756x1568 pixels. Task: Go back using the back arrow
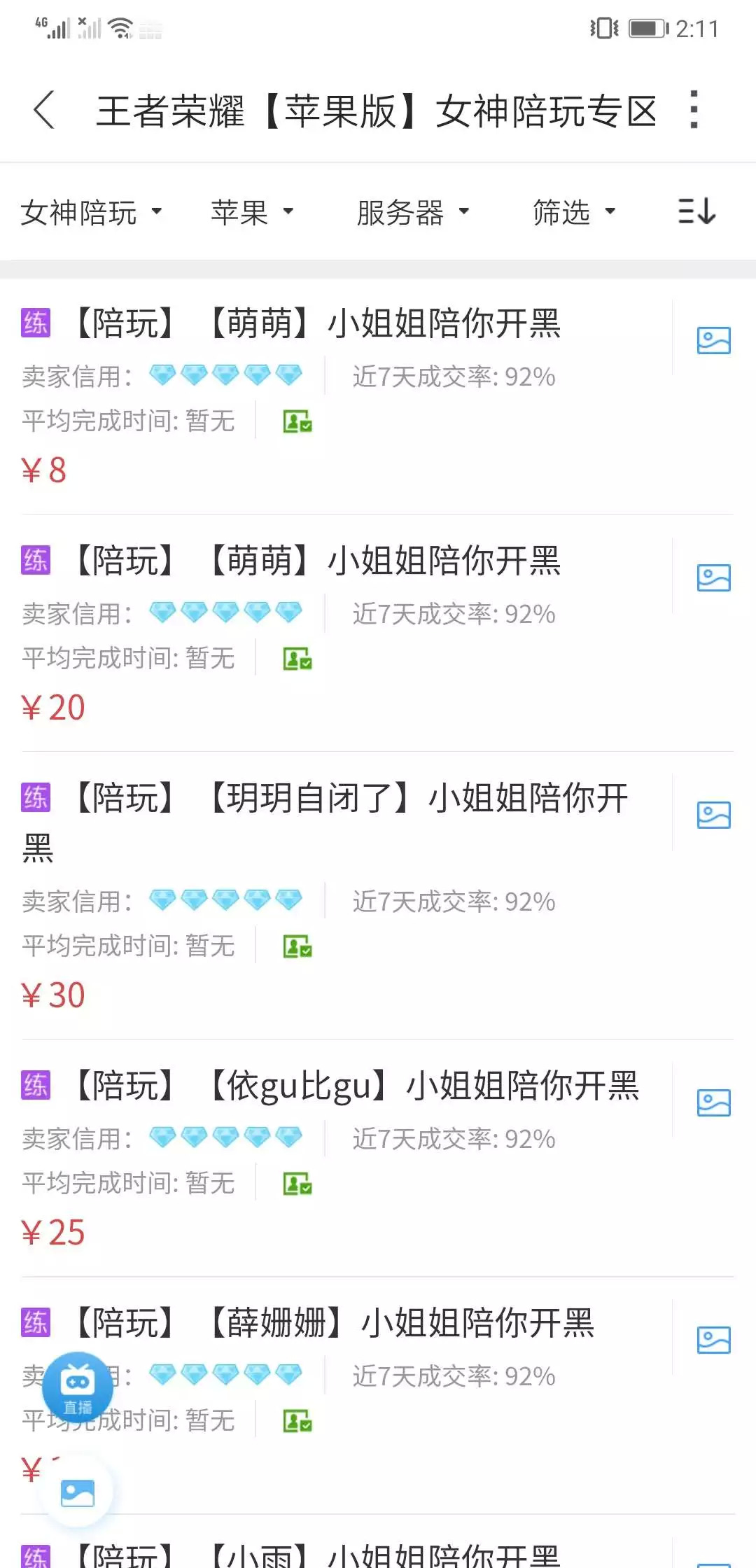click(44, 110)
